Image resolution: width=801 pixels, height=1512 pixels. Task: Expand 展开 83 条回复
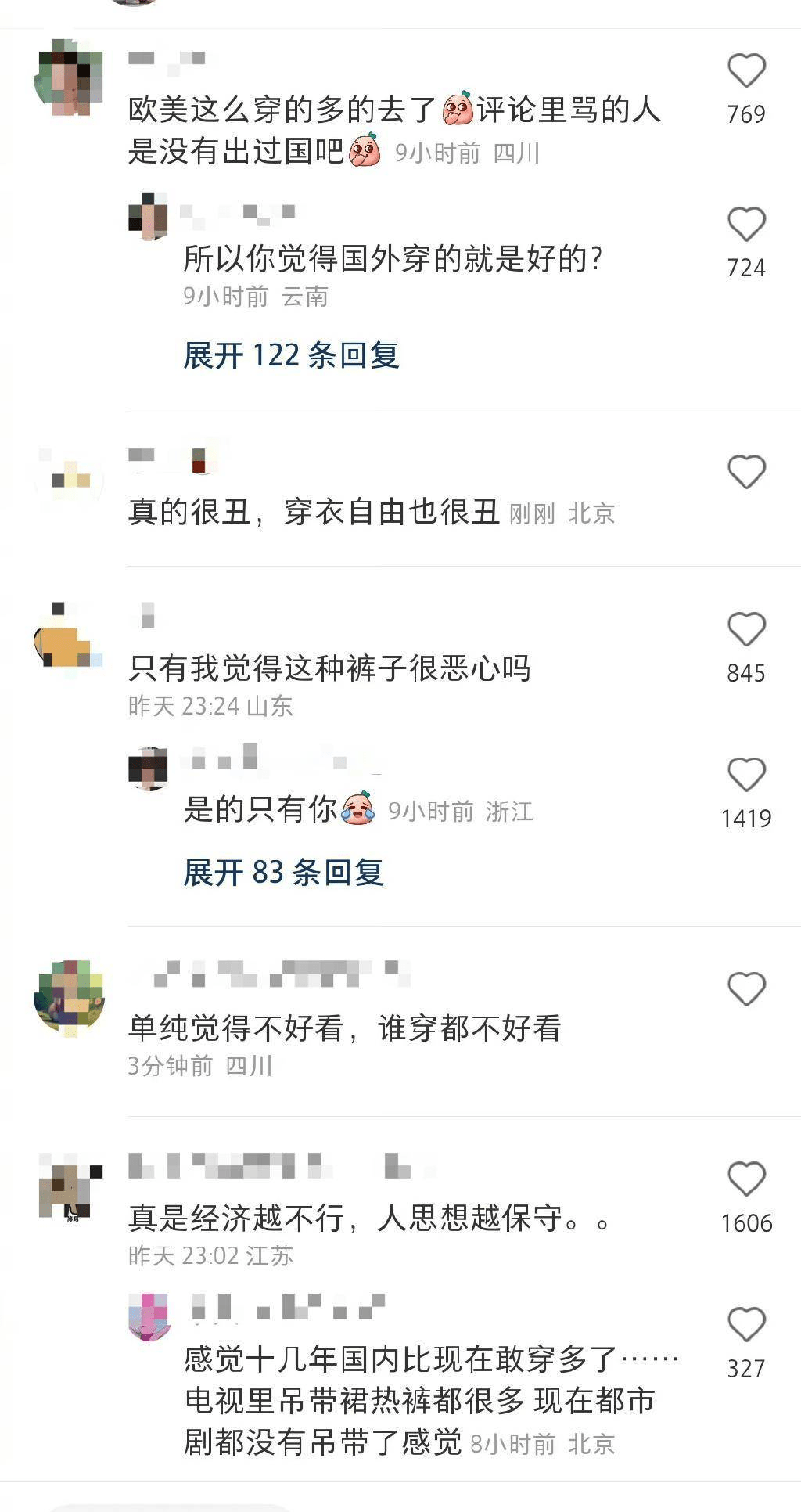click(283, 873)
